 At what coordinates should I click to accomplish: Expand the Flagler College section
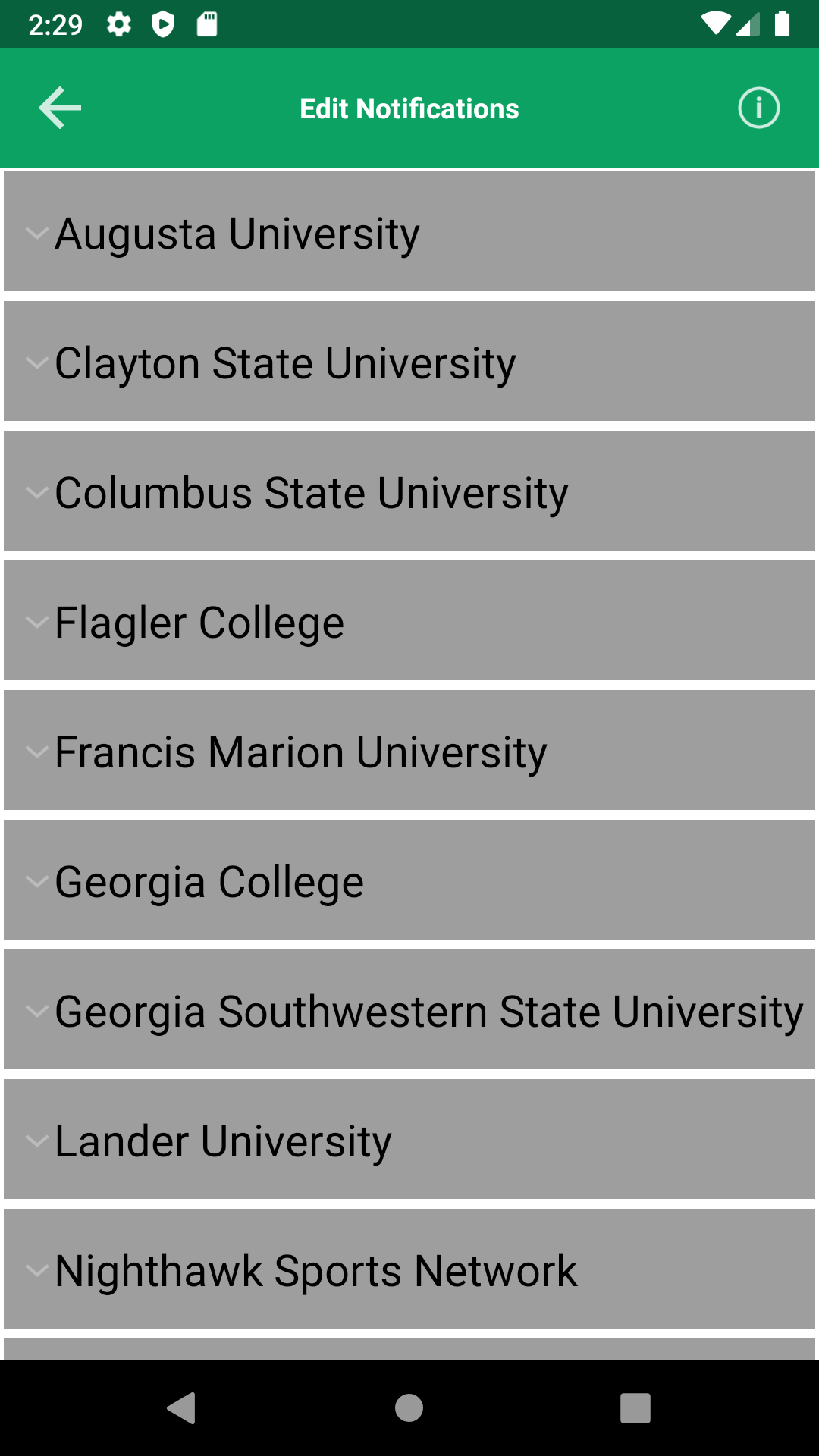click(409, 621)
